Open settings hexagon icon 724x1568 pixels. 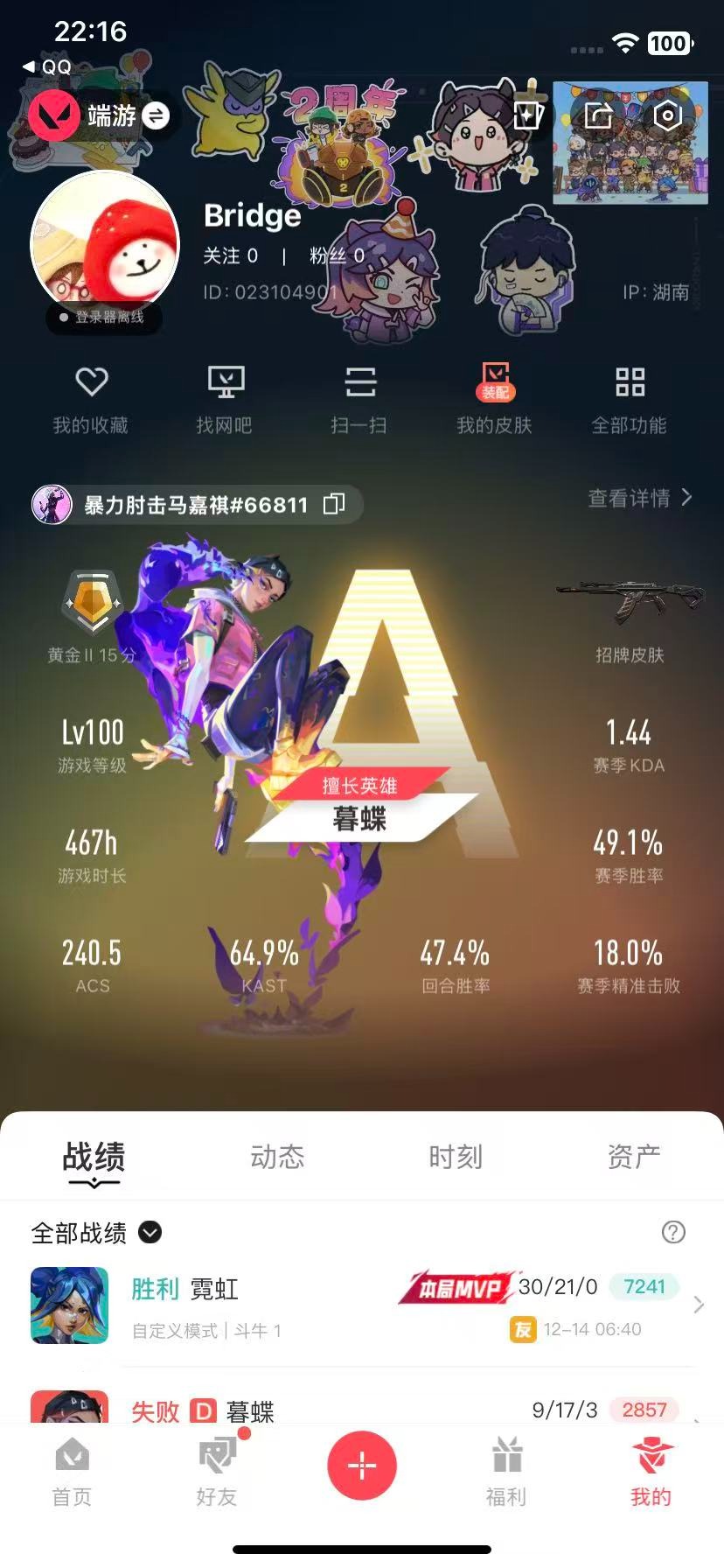pos(667,115)
